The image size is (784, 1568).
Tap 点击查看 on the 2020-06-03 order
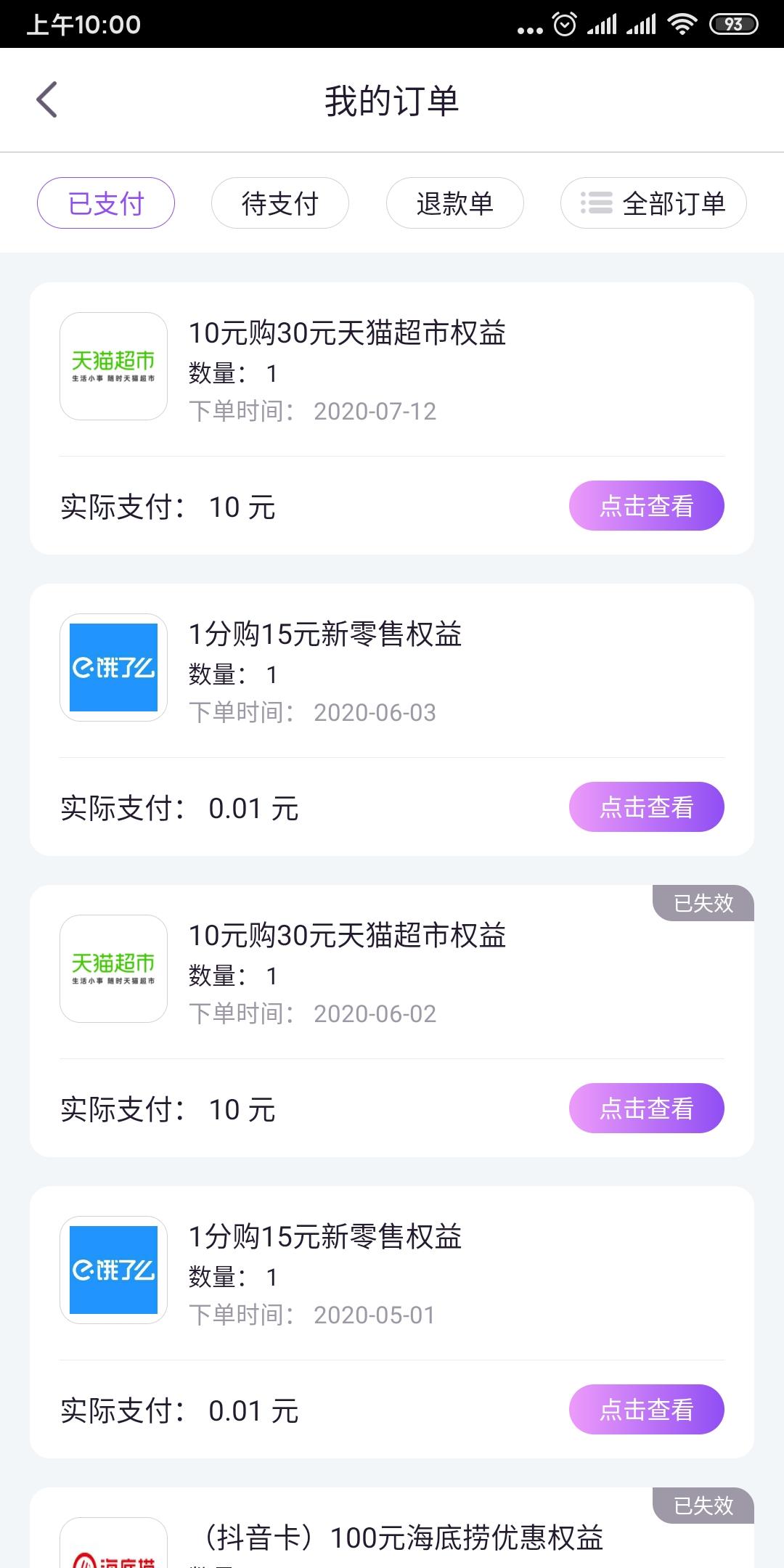[x=647, y=807]
